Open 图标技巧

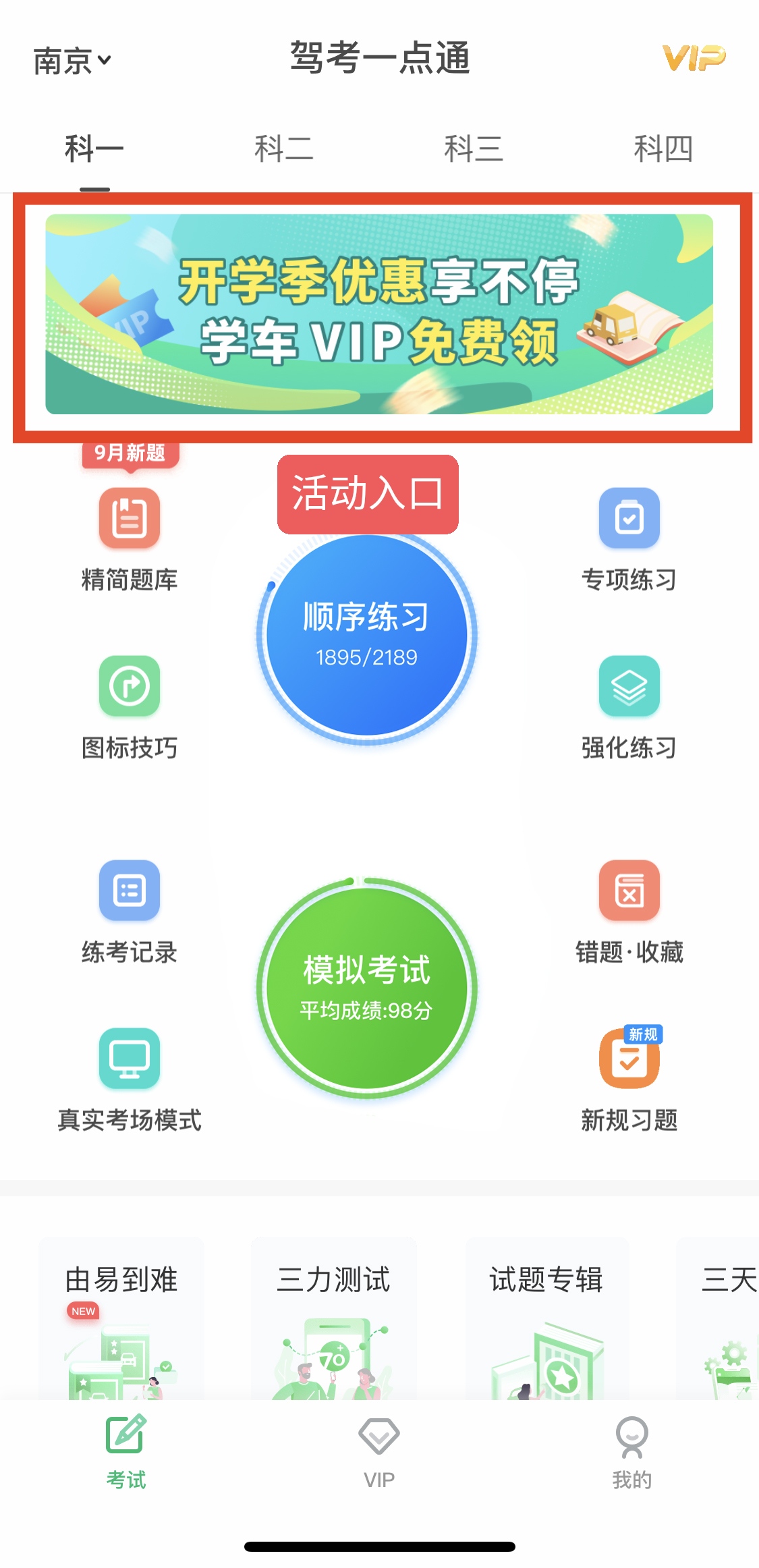point(130,706)
